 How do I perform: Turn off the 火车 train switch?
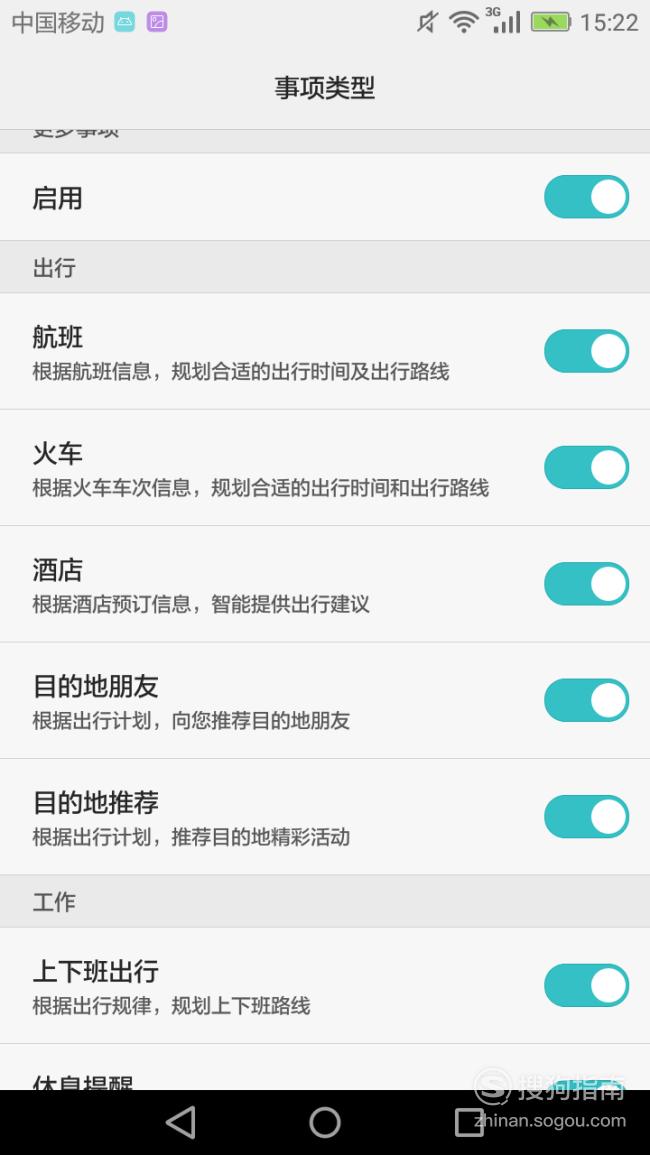click(x=586, y=467)
